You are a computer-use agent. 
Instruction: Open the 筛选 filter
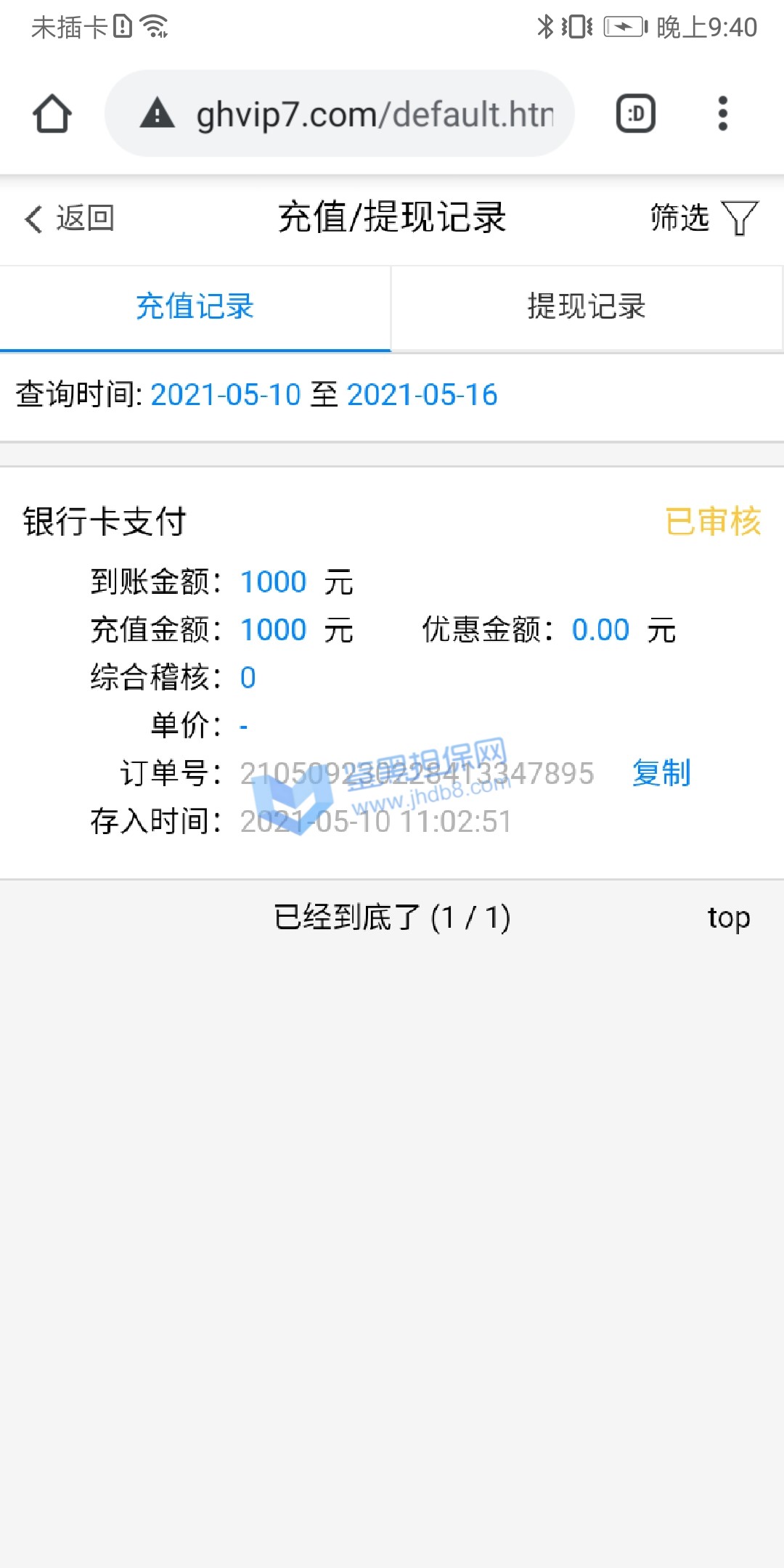click(x=703, y=218)
